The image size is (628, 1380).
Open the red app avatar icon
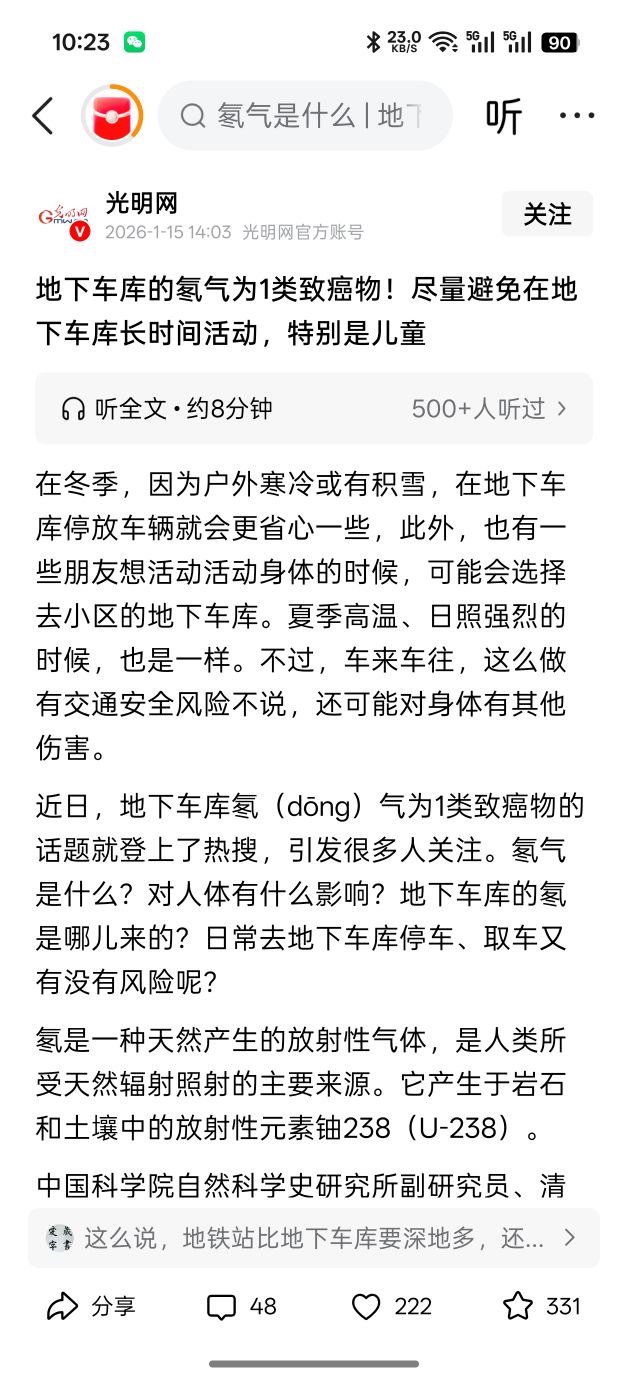click(111, 116)
